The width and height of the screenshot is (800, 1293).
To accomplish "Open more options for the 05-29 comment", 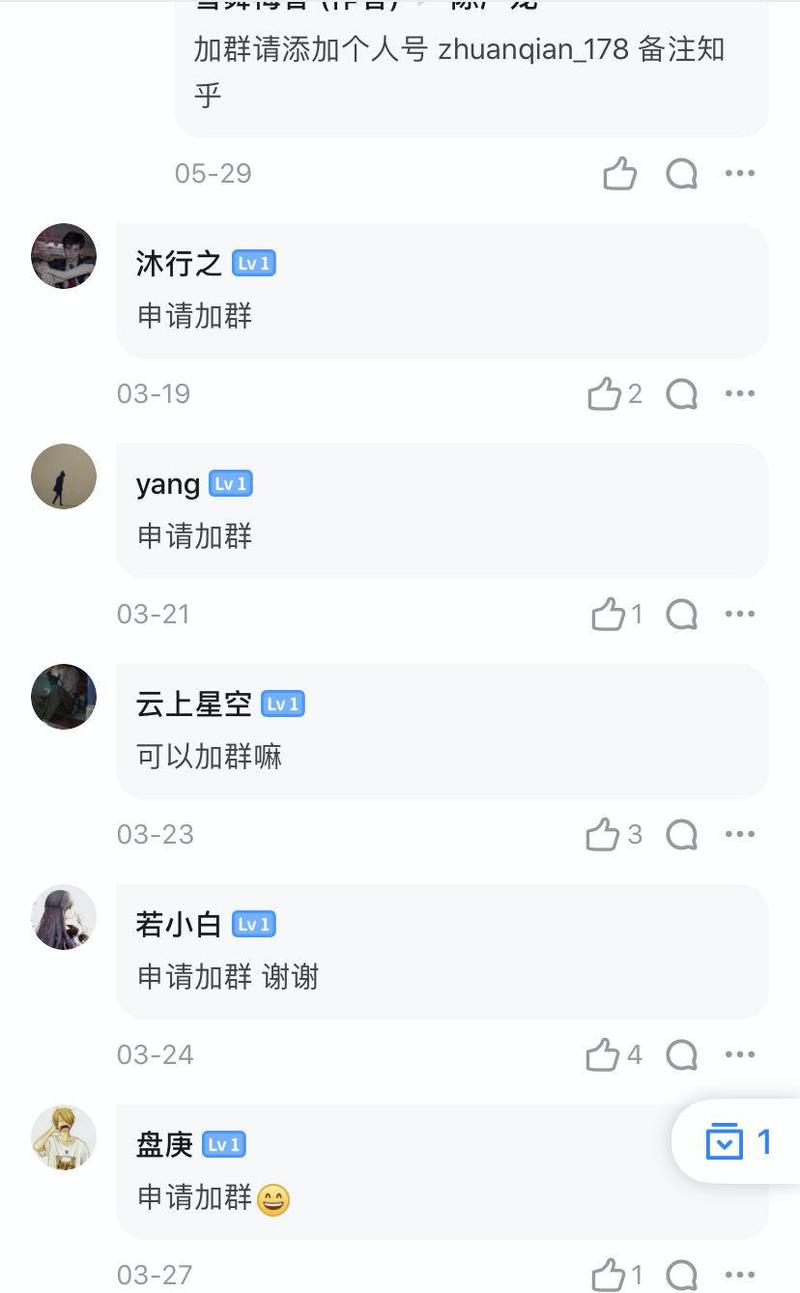I will 740,172.
